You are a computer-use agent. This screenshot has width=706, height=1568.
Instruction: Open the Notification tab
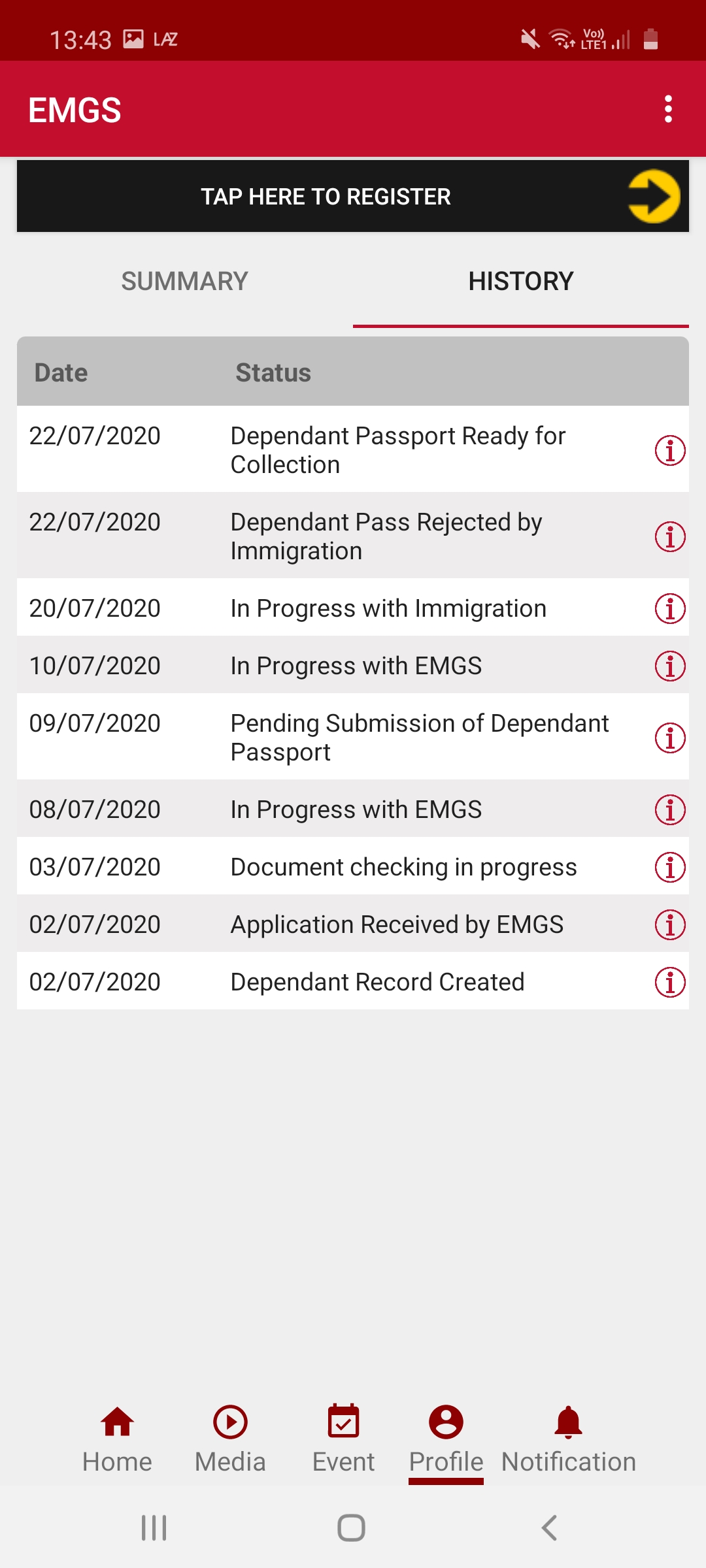pos(568,1438)
